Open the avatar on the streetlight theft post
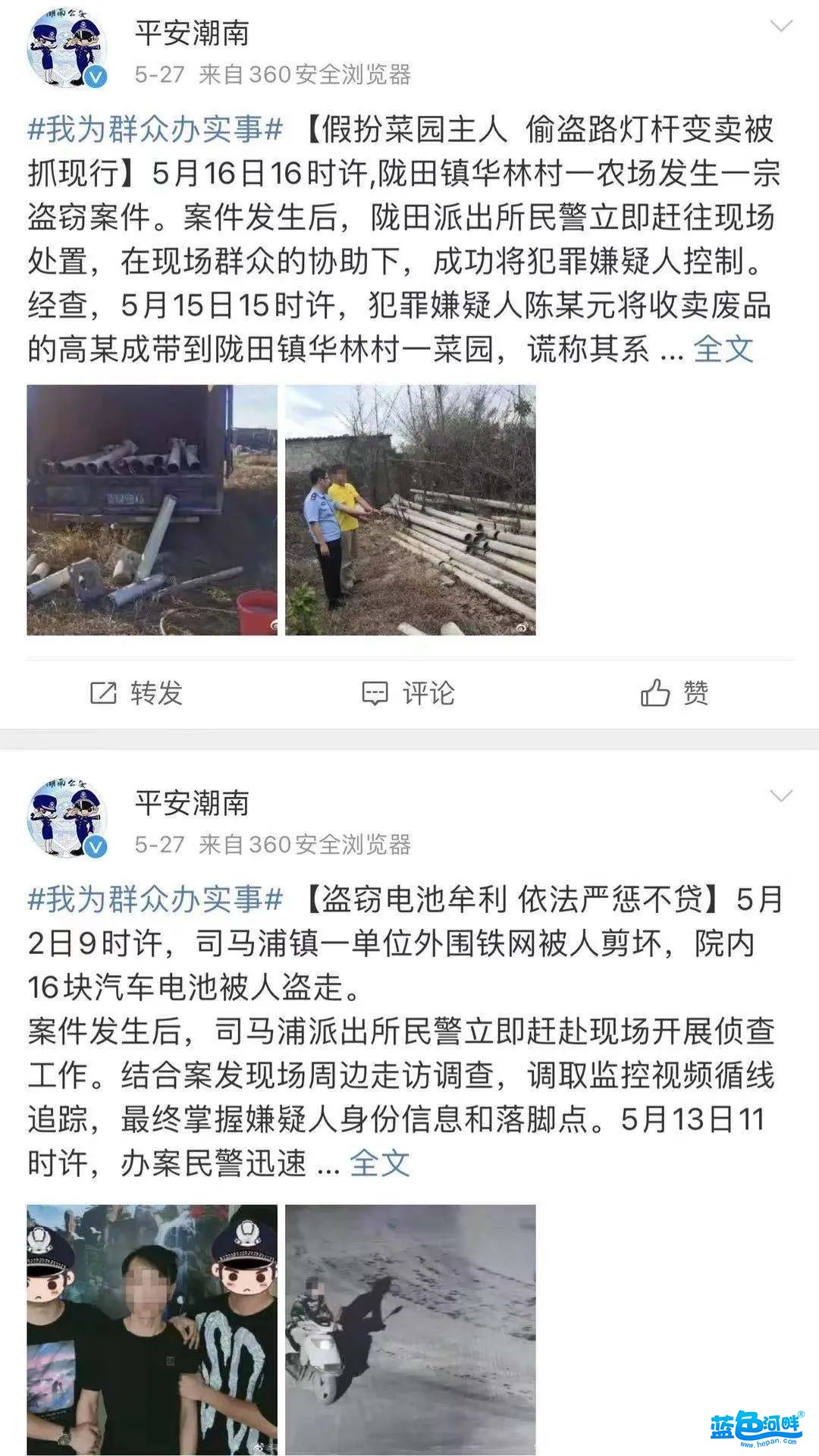Viewport: 819px width, 1456px height. click(x=67, y=52)
